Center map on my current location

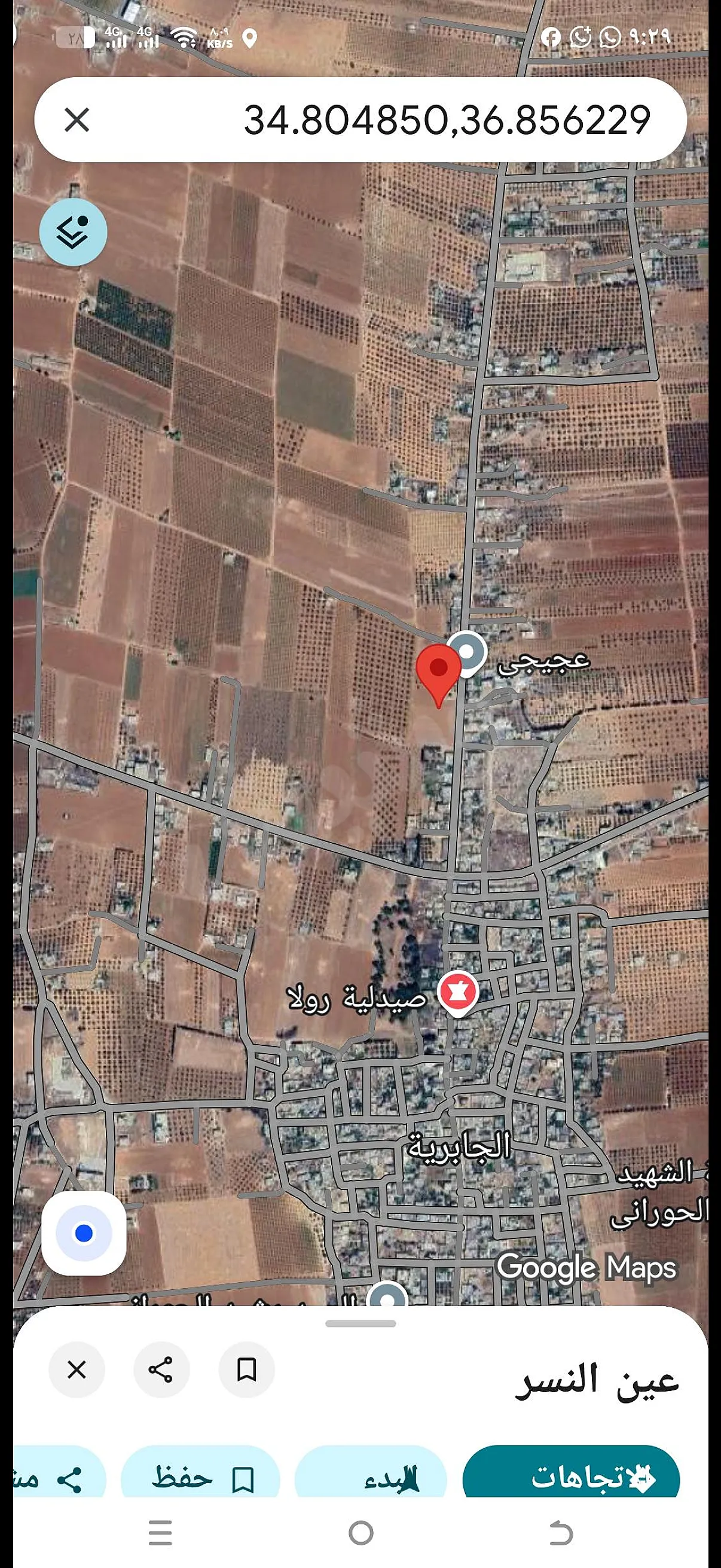click(x=84, y=1233)
